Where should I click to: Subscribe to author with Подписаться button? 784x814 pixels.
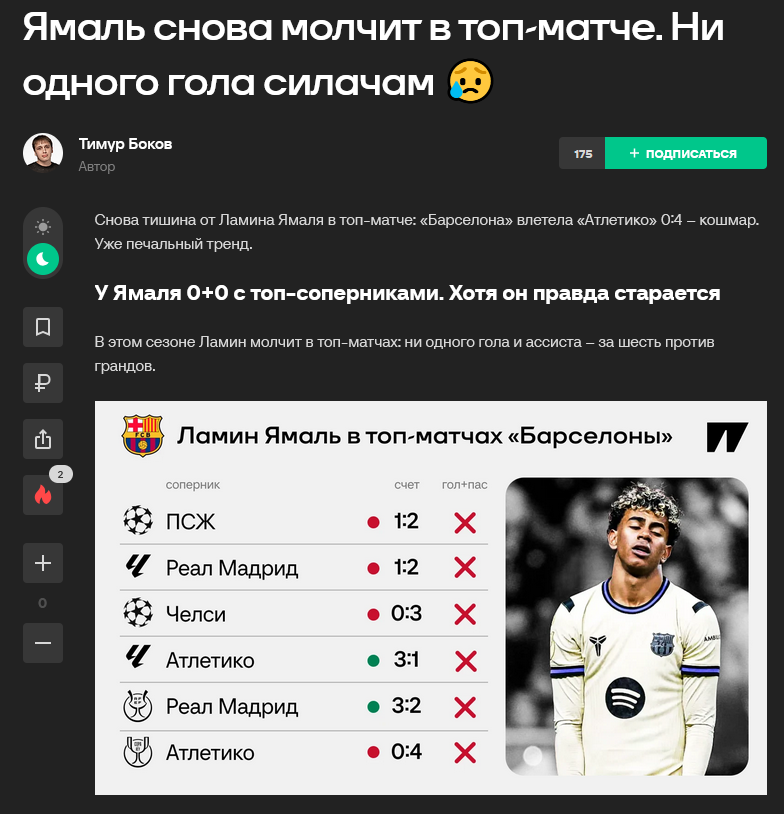pyautogui.click(x=685, y=153)
